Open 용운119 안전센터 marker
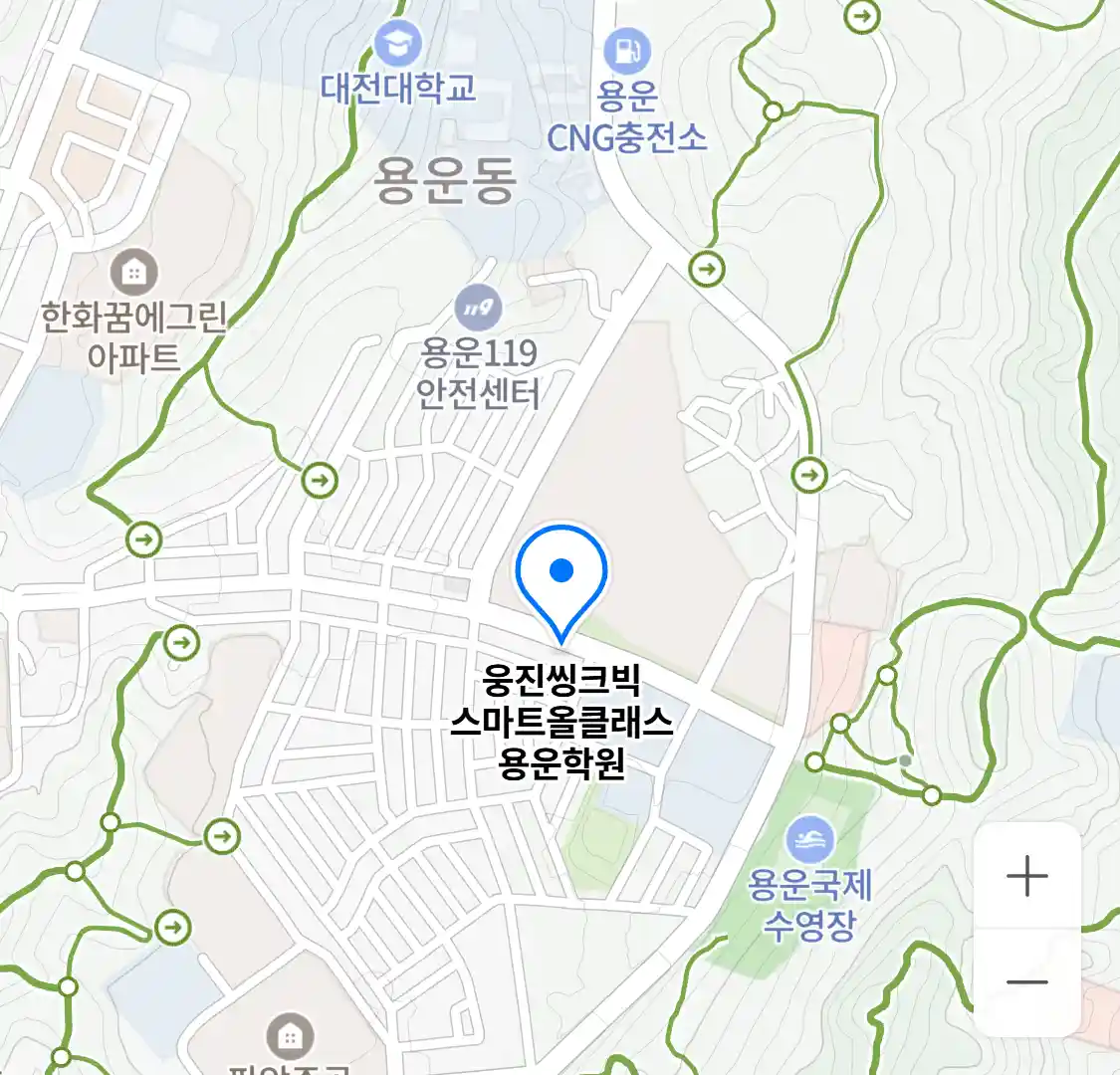 click(478, 308)
